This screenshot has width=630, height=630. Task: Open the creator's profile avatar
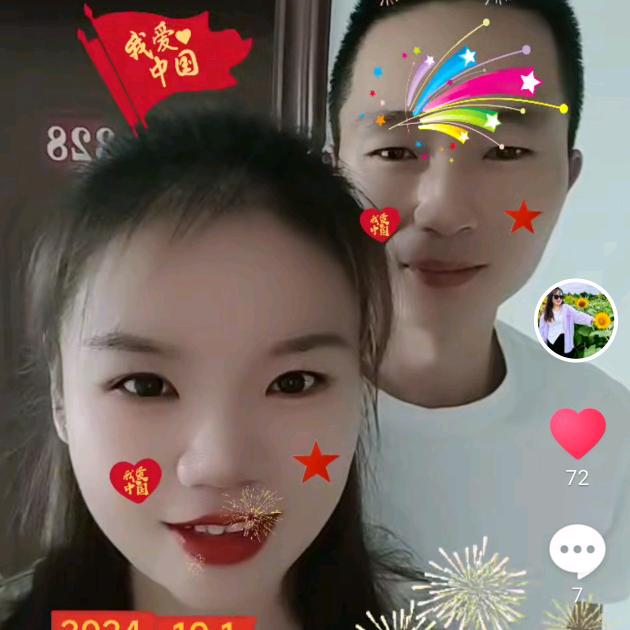[x=575, y=320]
